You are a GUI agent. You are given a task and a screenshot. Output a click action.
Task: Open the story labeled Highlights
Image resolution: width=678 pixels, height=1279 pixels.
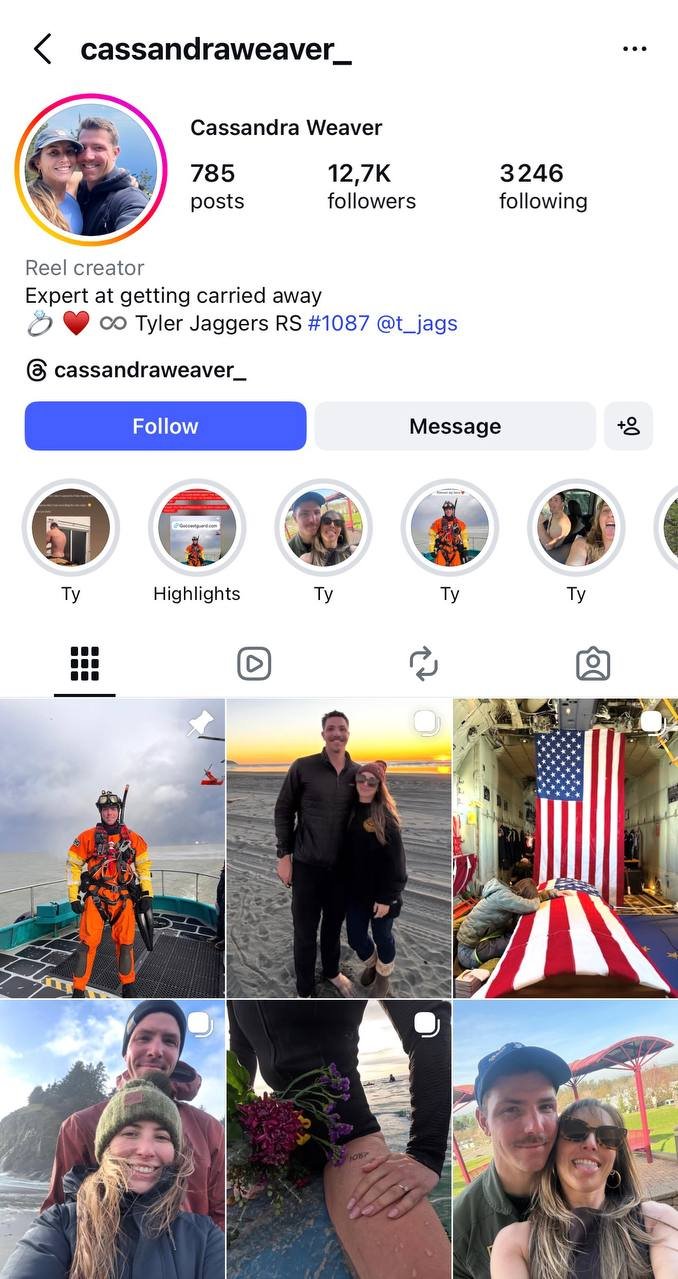tap(197, 528)
